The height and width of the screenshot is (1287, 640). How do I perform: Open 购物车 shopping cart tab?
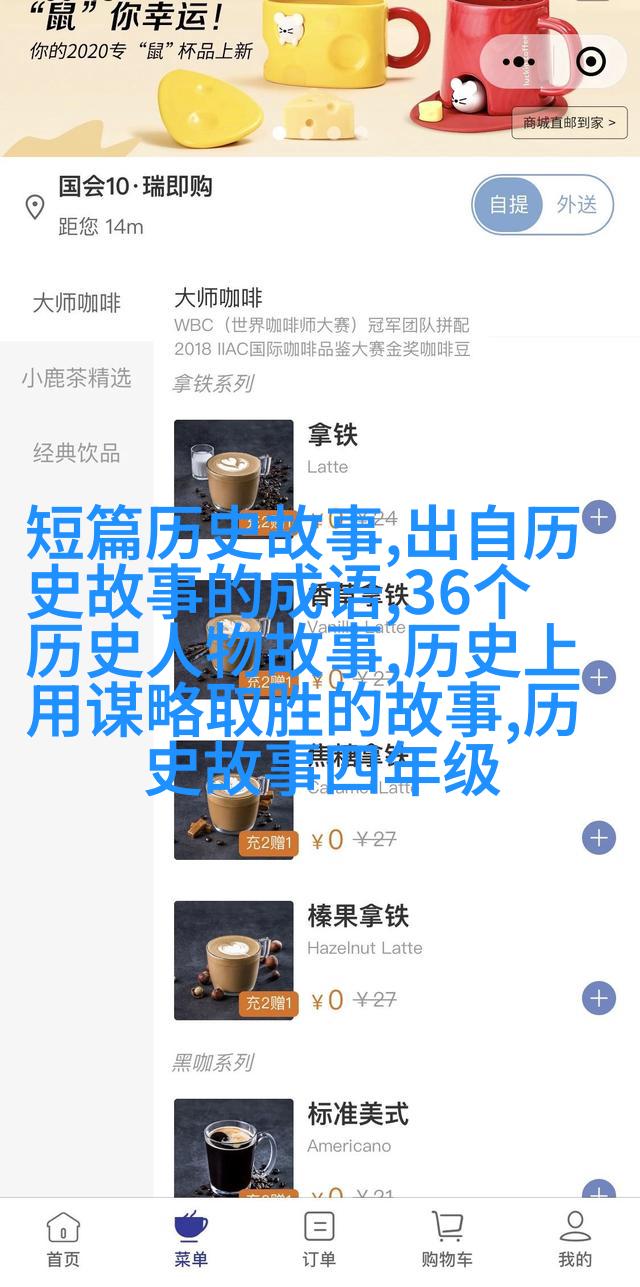447,1240
